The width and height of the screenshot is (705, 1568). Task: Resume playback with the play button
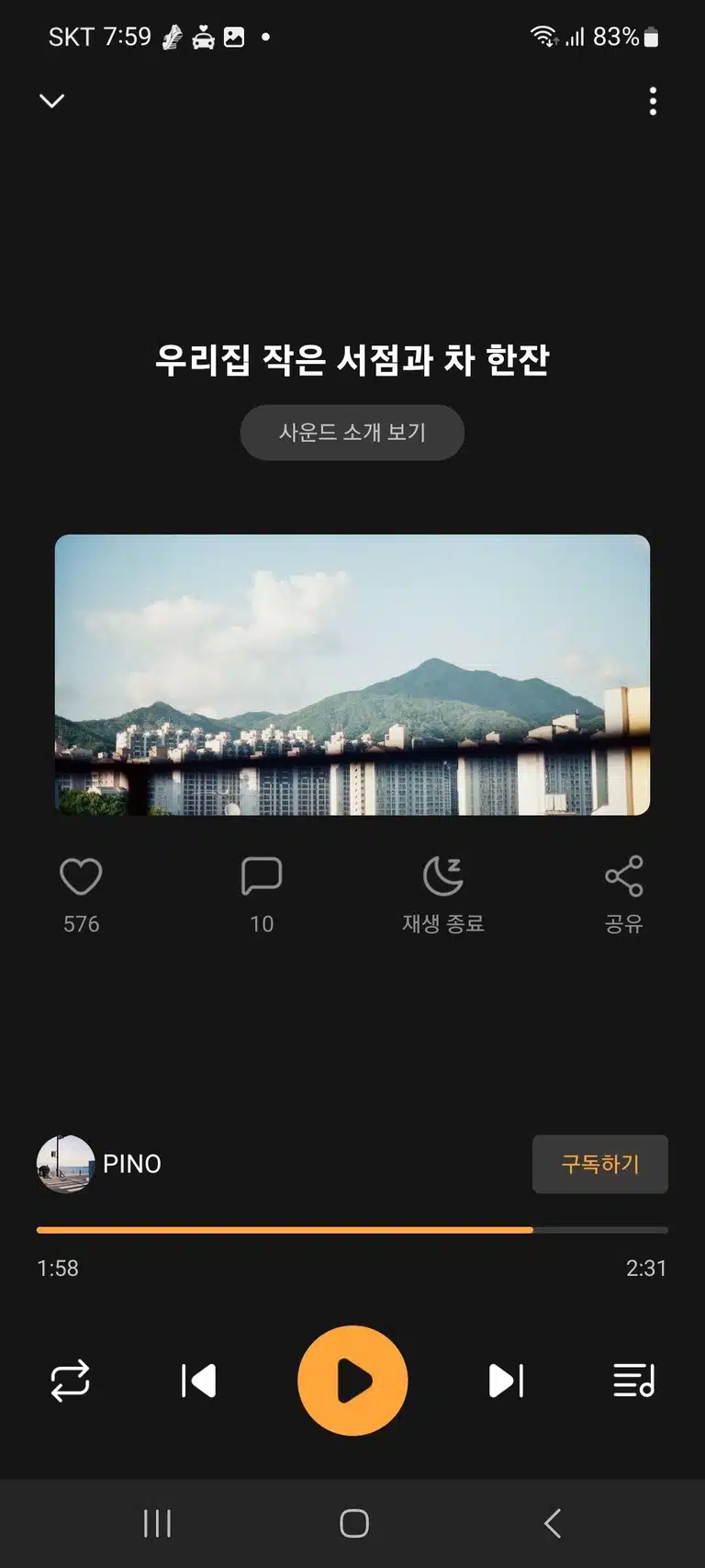coord(352,1381)
